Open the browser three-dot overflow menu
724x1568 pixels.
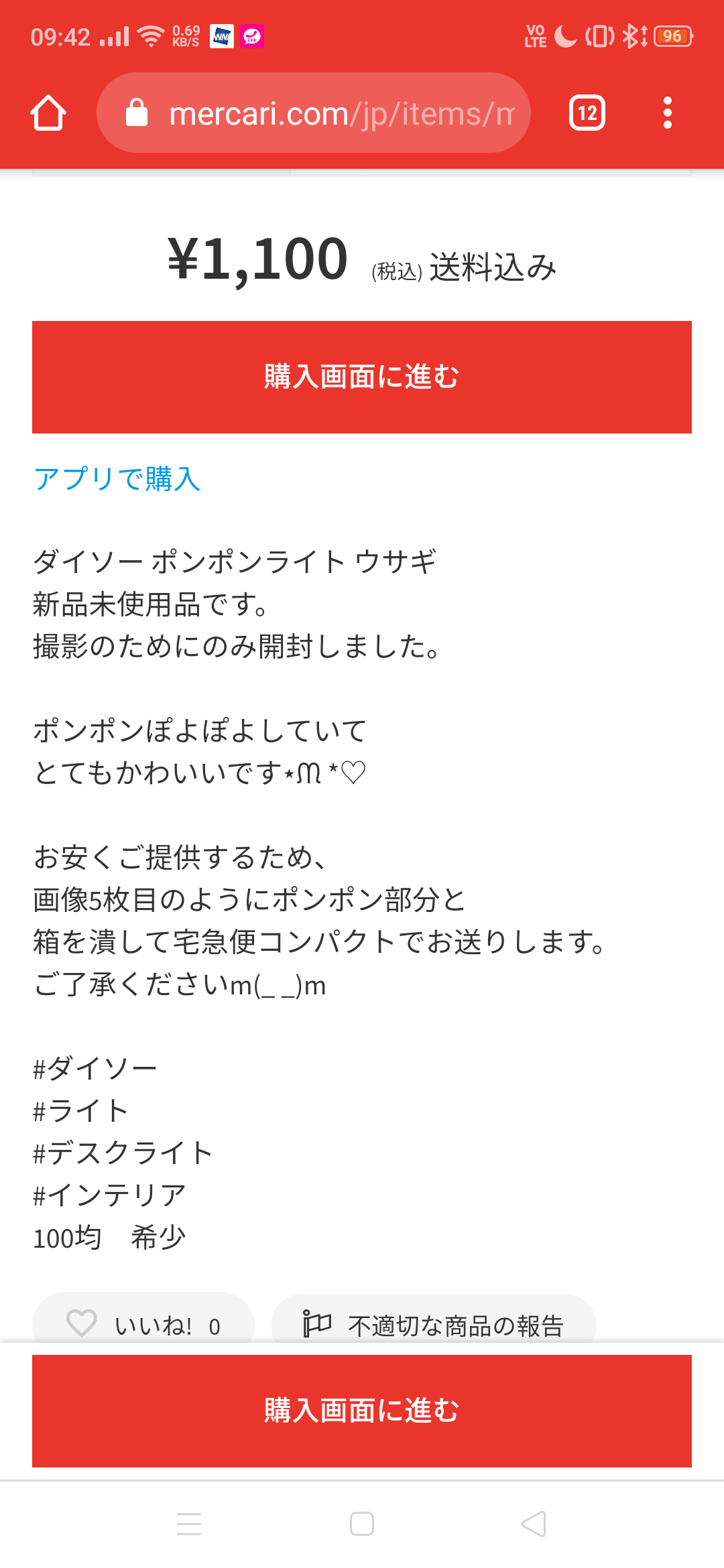tap(667, 113)
